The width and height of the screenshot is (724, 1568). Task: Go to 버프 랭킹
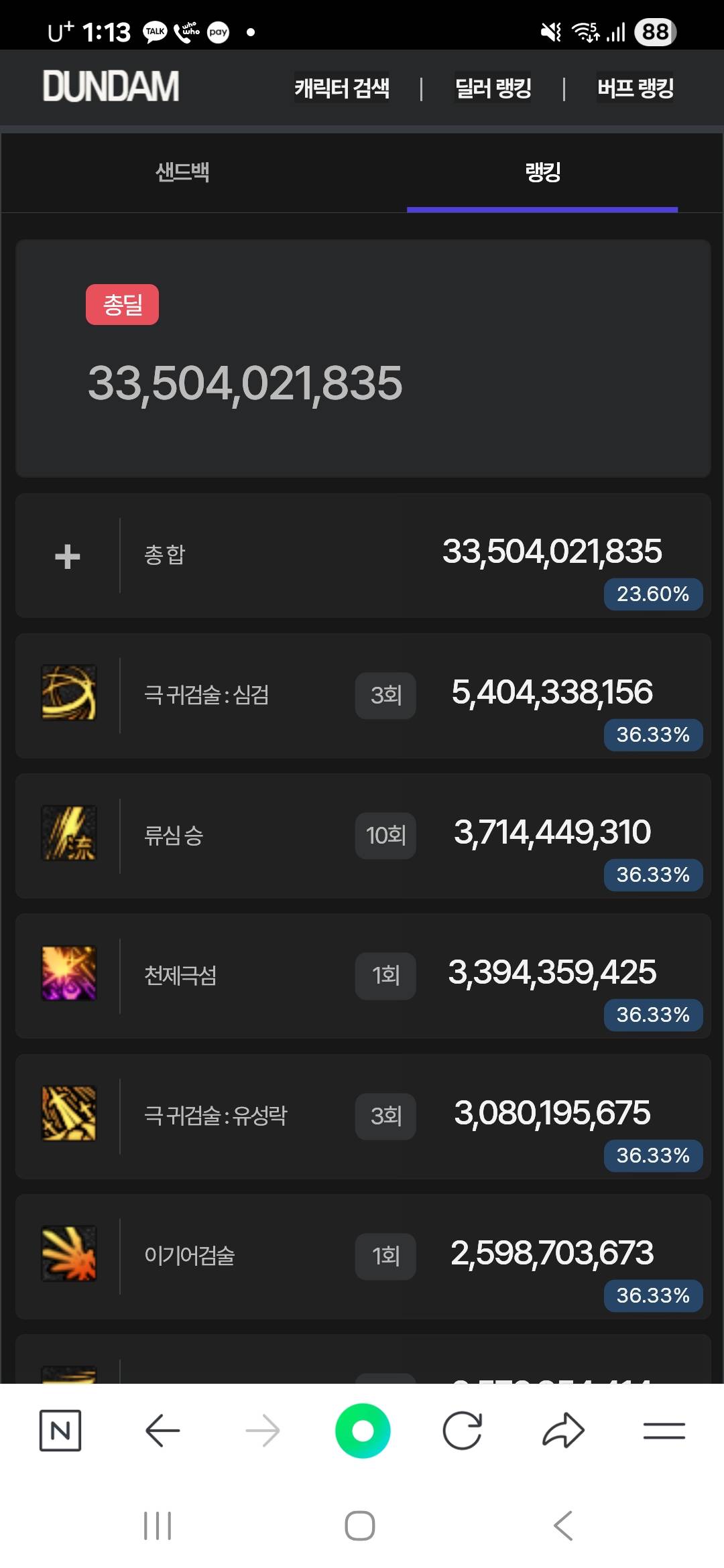tap(635, 88)
